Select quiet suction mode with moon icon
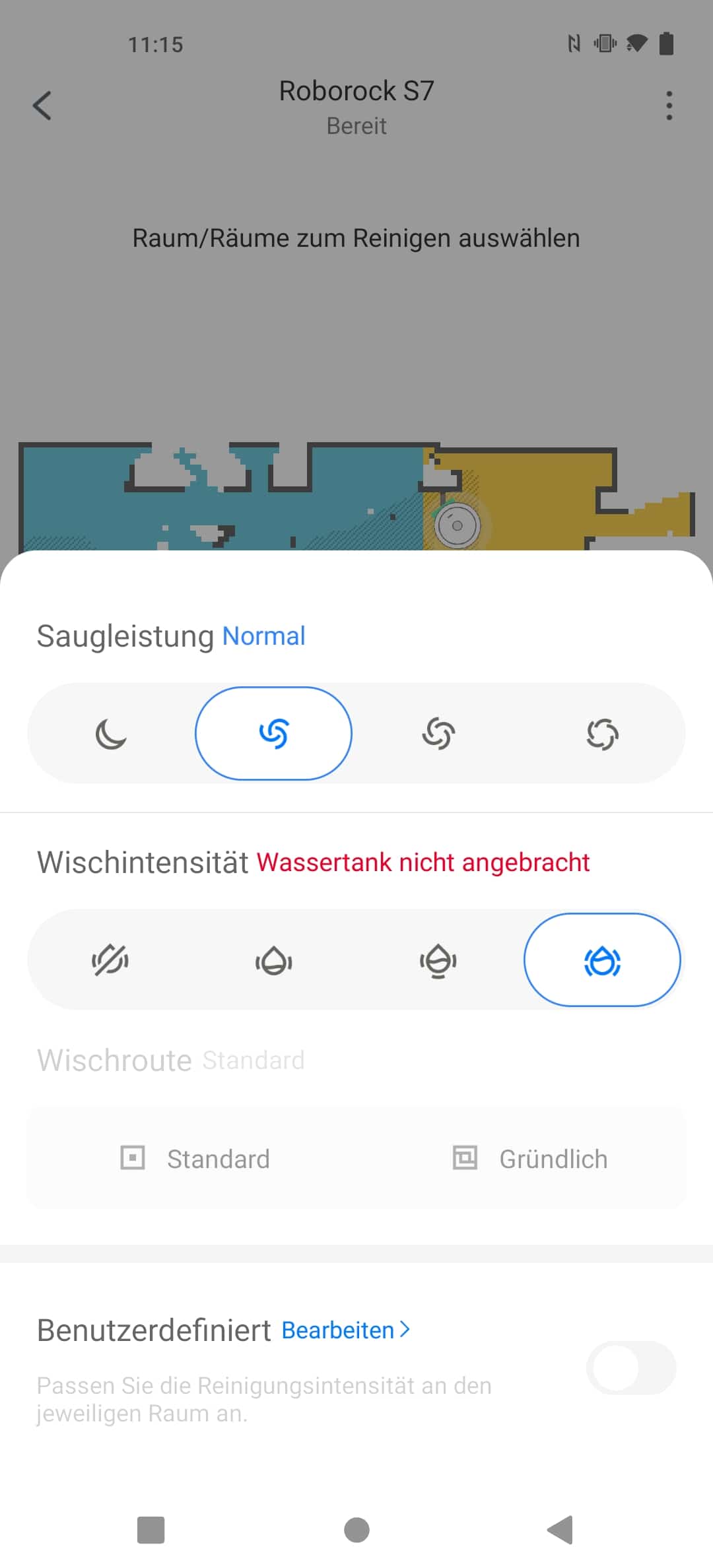The width and height of the screenshot is (713, 1568). click(110, 734)
